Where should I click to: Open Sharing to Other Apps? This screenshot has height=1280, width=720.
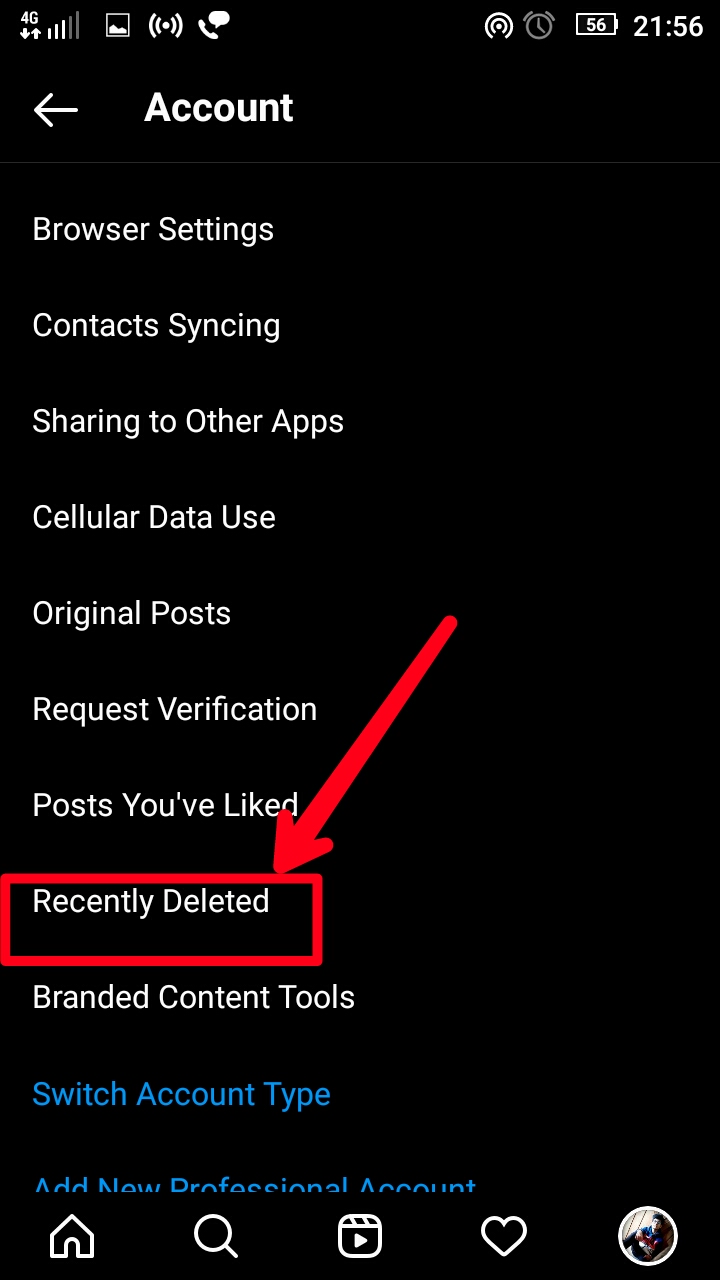point(360,421)
